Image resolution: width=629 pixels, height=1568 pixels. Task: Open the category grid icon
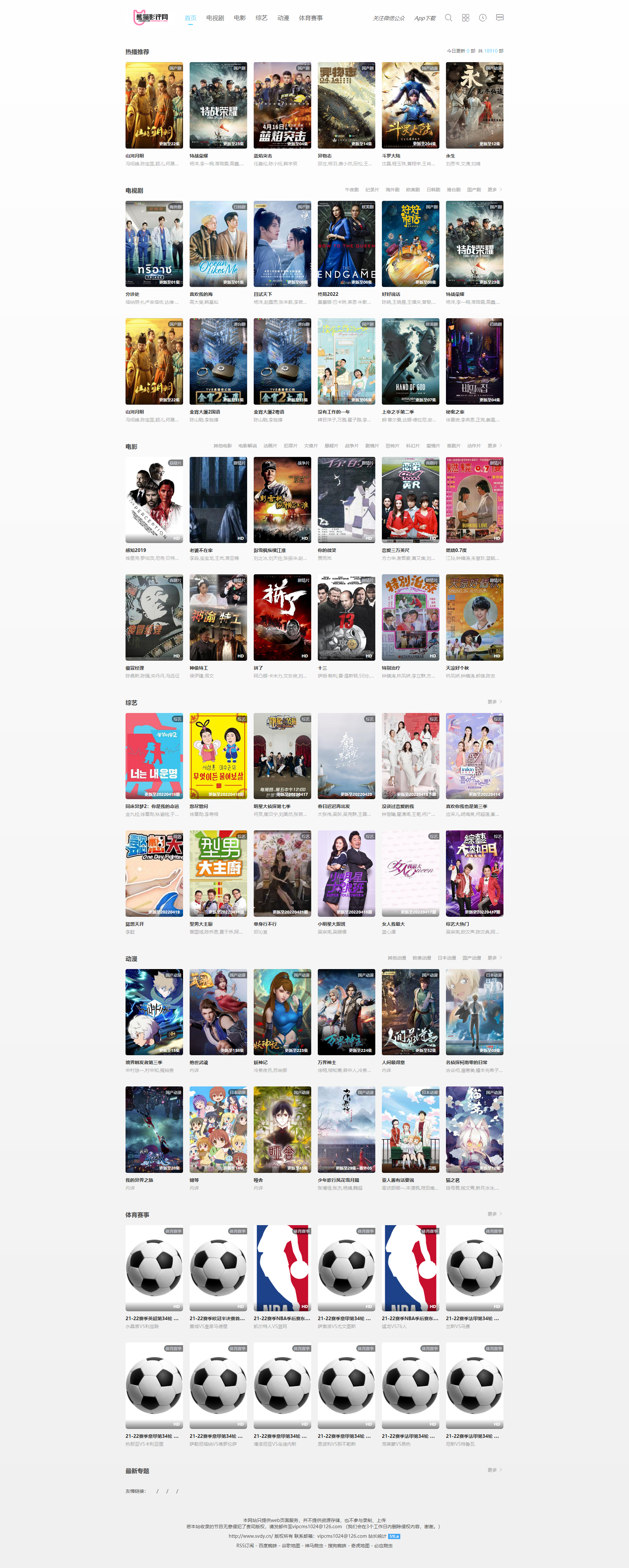click(x=465, y=18)
